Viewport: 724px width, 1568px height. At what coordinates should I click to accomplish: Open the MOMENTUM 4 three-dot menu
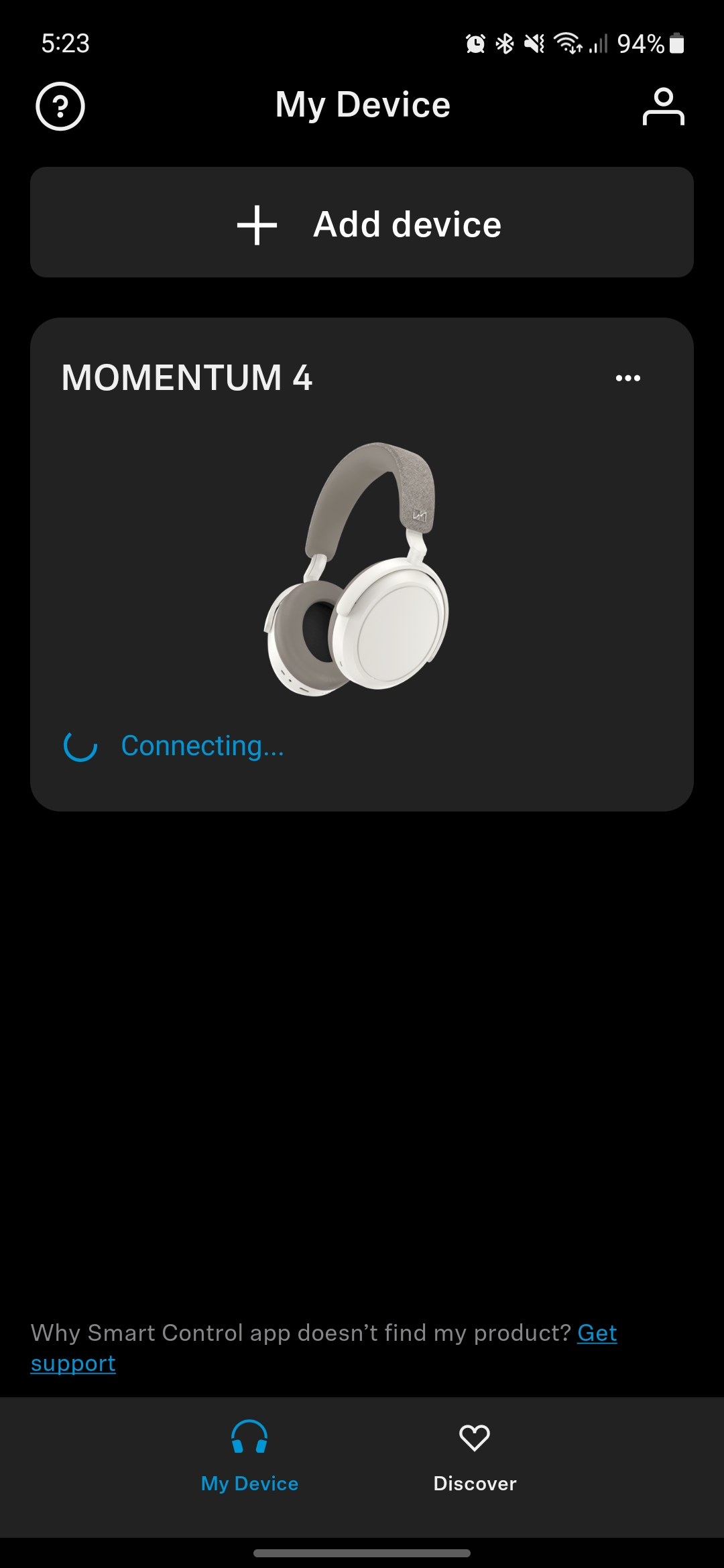pyautogui.click(x=628, y=378)
